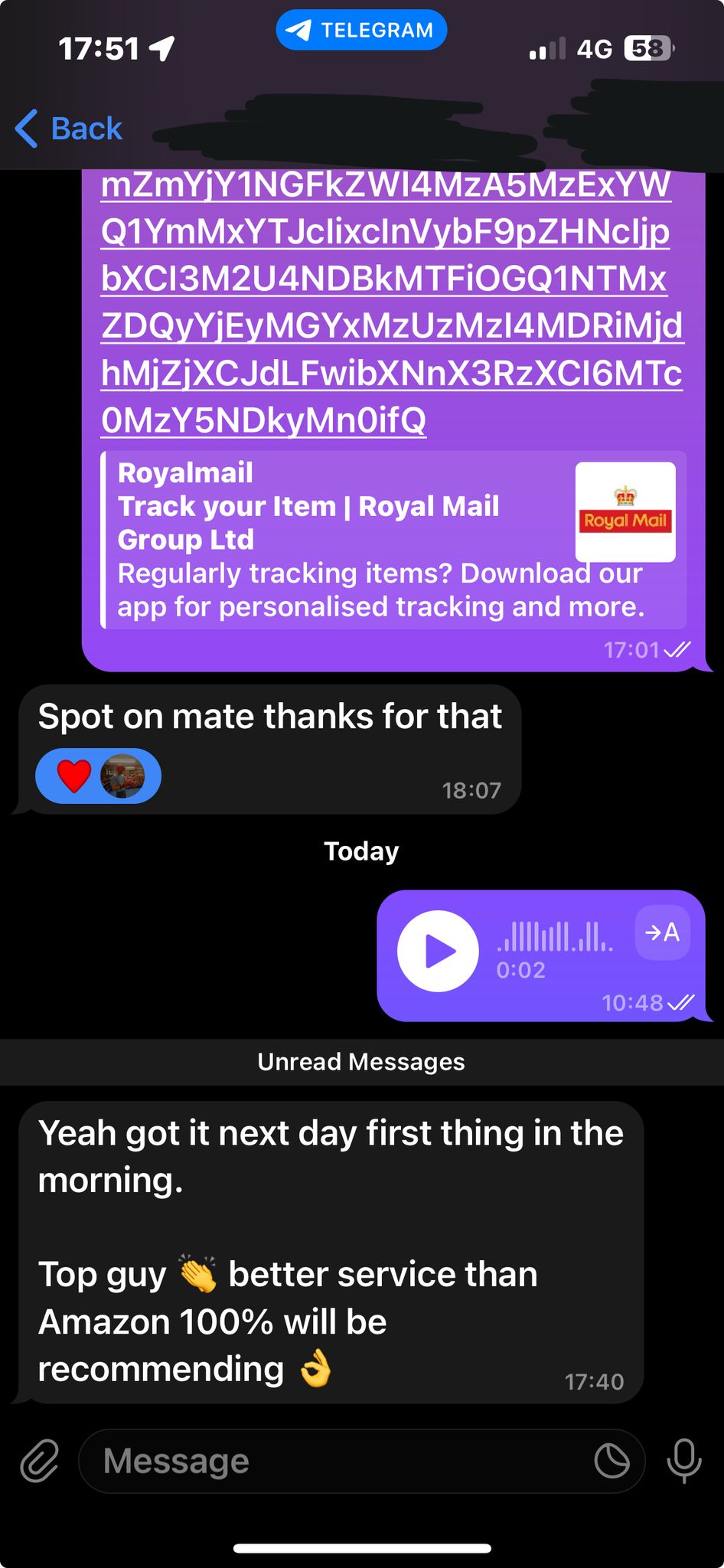
Task: Open the sticker panel icon
Action: 611,1461
